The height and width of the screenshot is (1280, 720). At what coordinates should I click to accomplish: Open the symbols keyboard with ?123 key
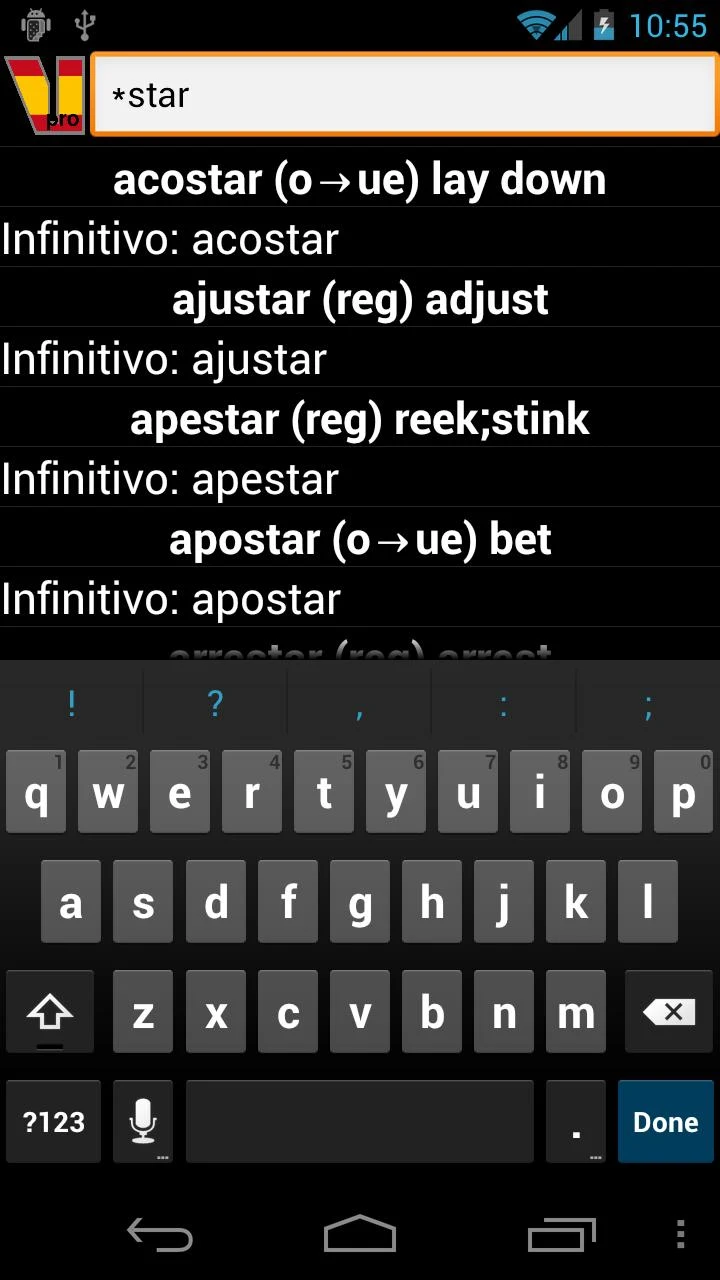click(x=52, y=1121)
